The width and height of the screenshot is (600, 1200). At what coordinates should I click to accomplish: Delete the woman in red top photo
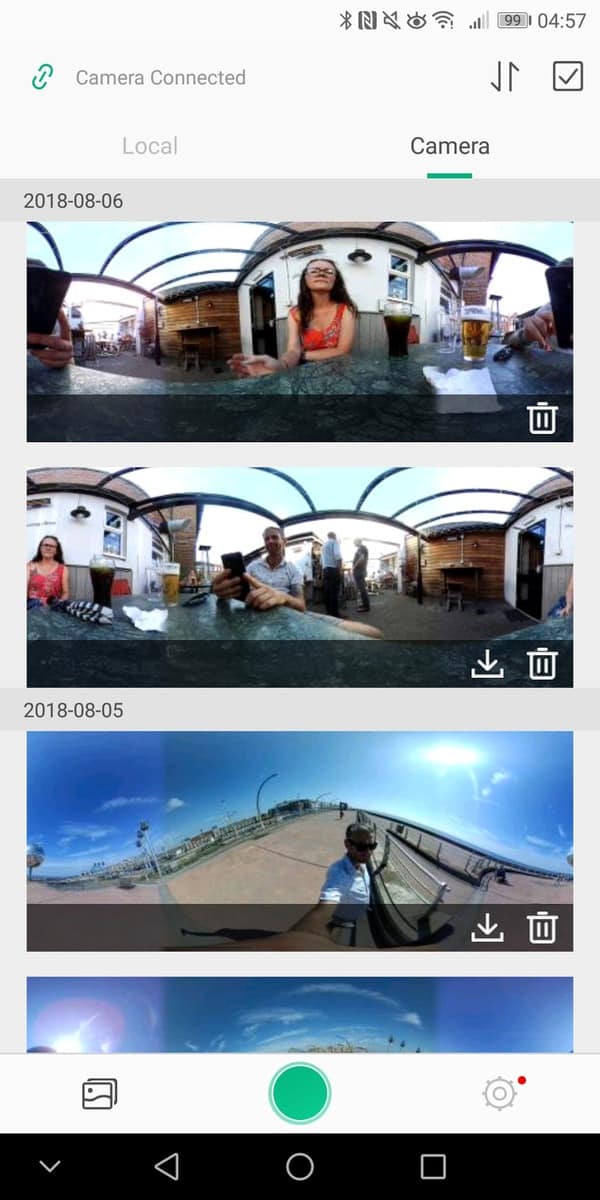click(542, 418)
